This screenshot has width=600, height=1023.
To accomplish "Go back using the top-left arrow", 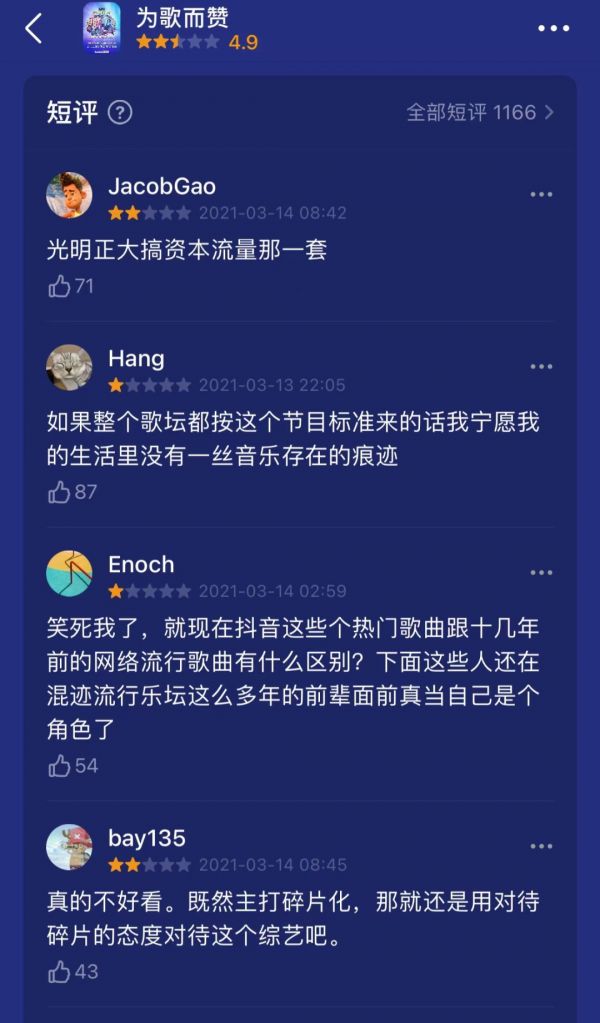I will 33,28.
